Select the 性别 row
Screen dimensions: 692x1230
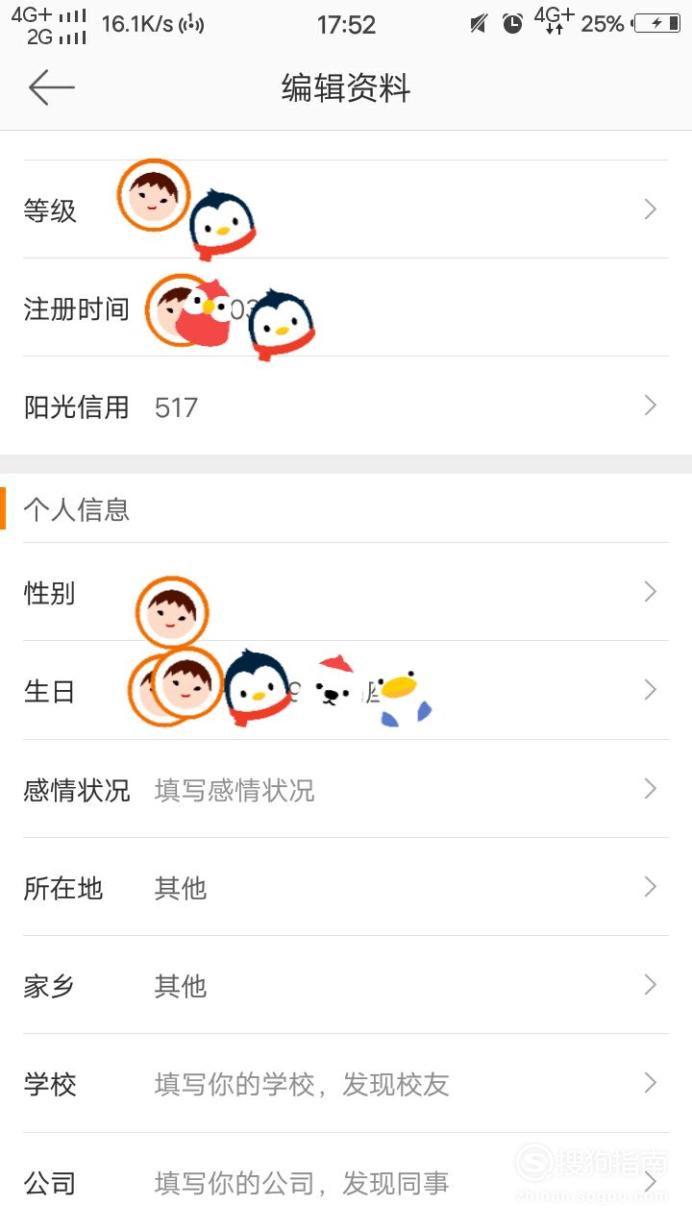pyautogui.click(x=346, y=592)
